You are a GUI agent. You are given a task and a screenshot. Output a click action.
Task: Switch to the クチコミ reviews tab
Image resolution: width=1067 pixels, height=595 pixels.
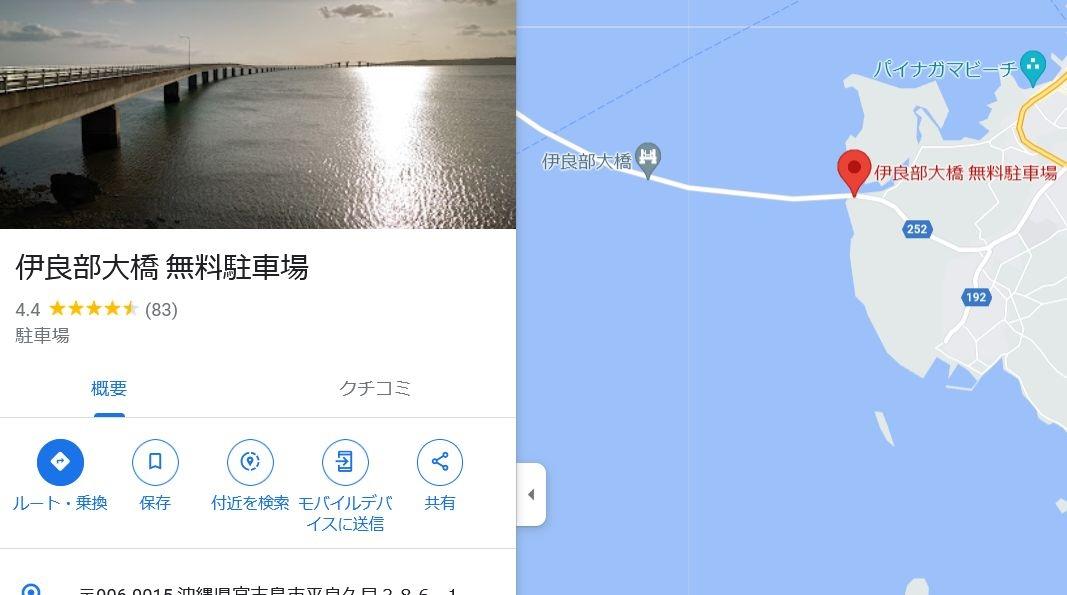375,389
